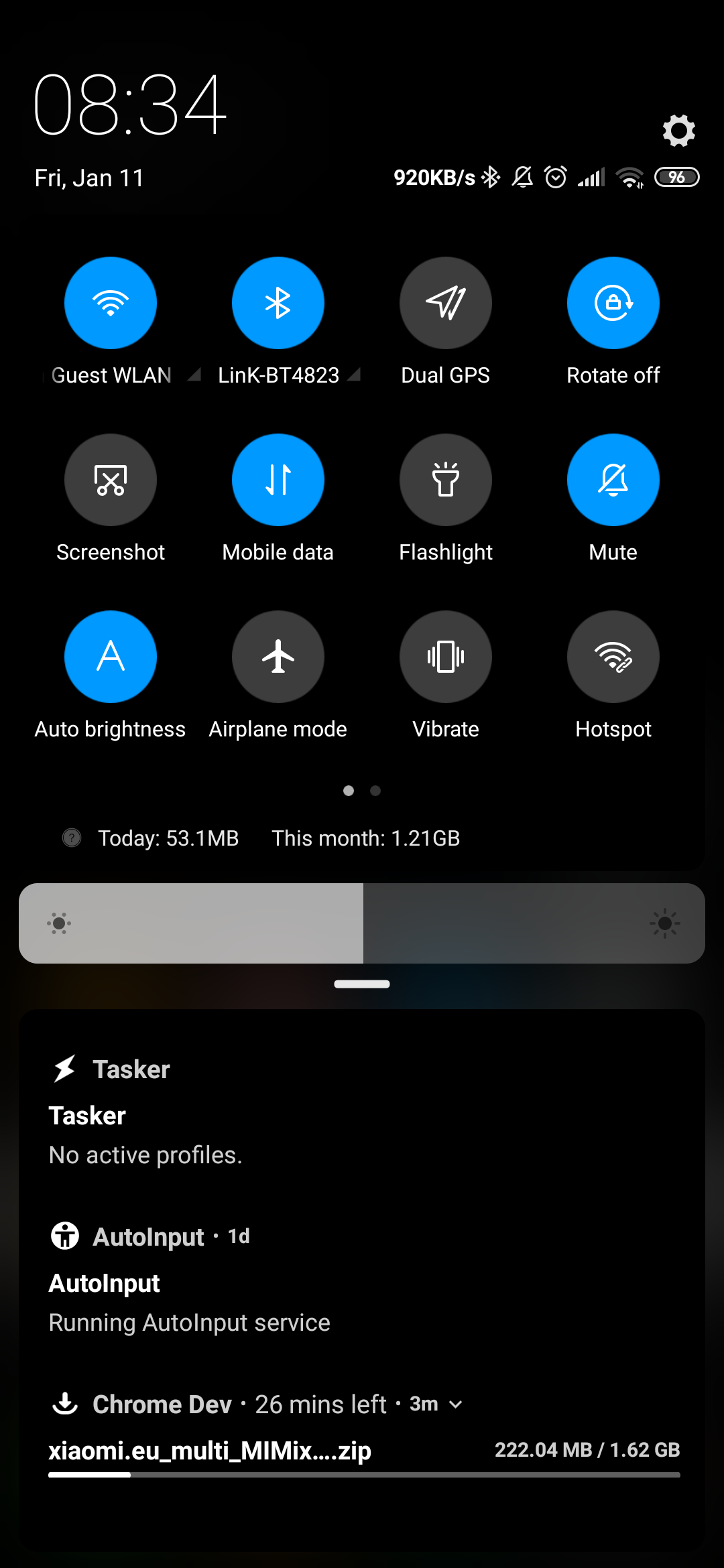This screenshot has height=1568, width=724.
Task: Turn off Auto brightness
Action: point(111,657)
